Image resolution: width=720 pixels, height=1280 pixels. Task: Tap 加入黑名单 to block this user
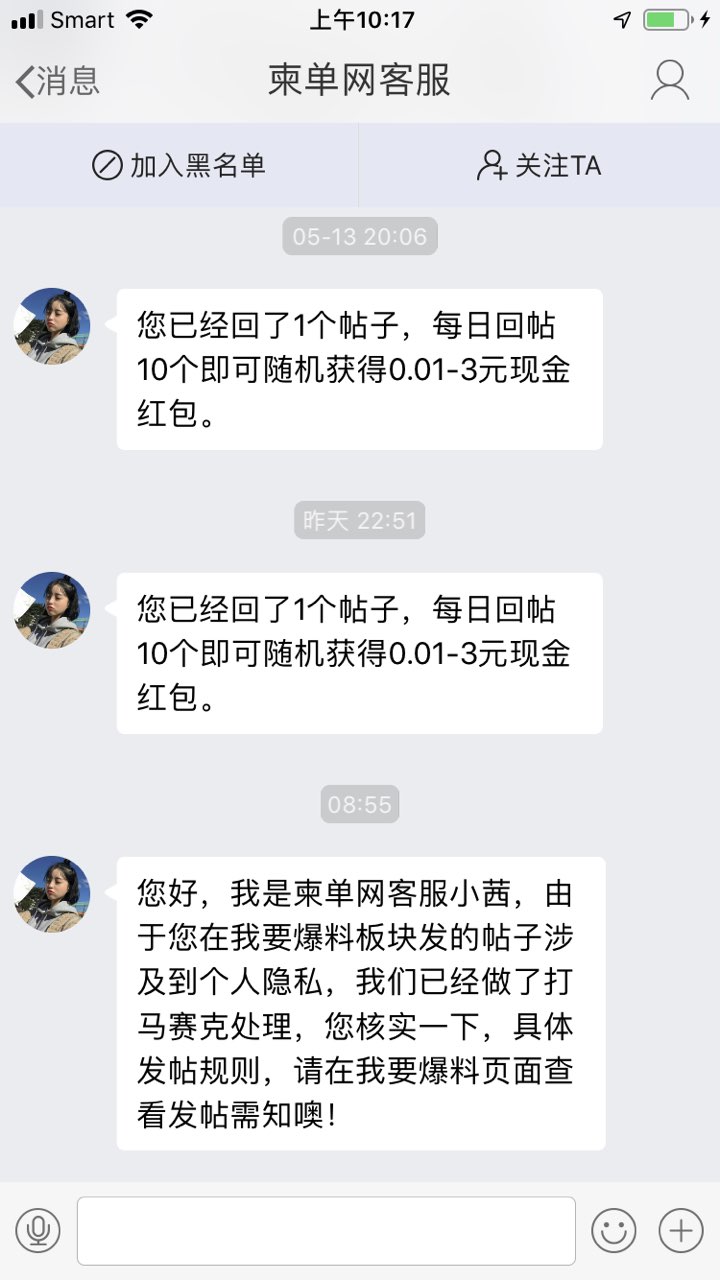(180, 165)
